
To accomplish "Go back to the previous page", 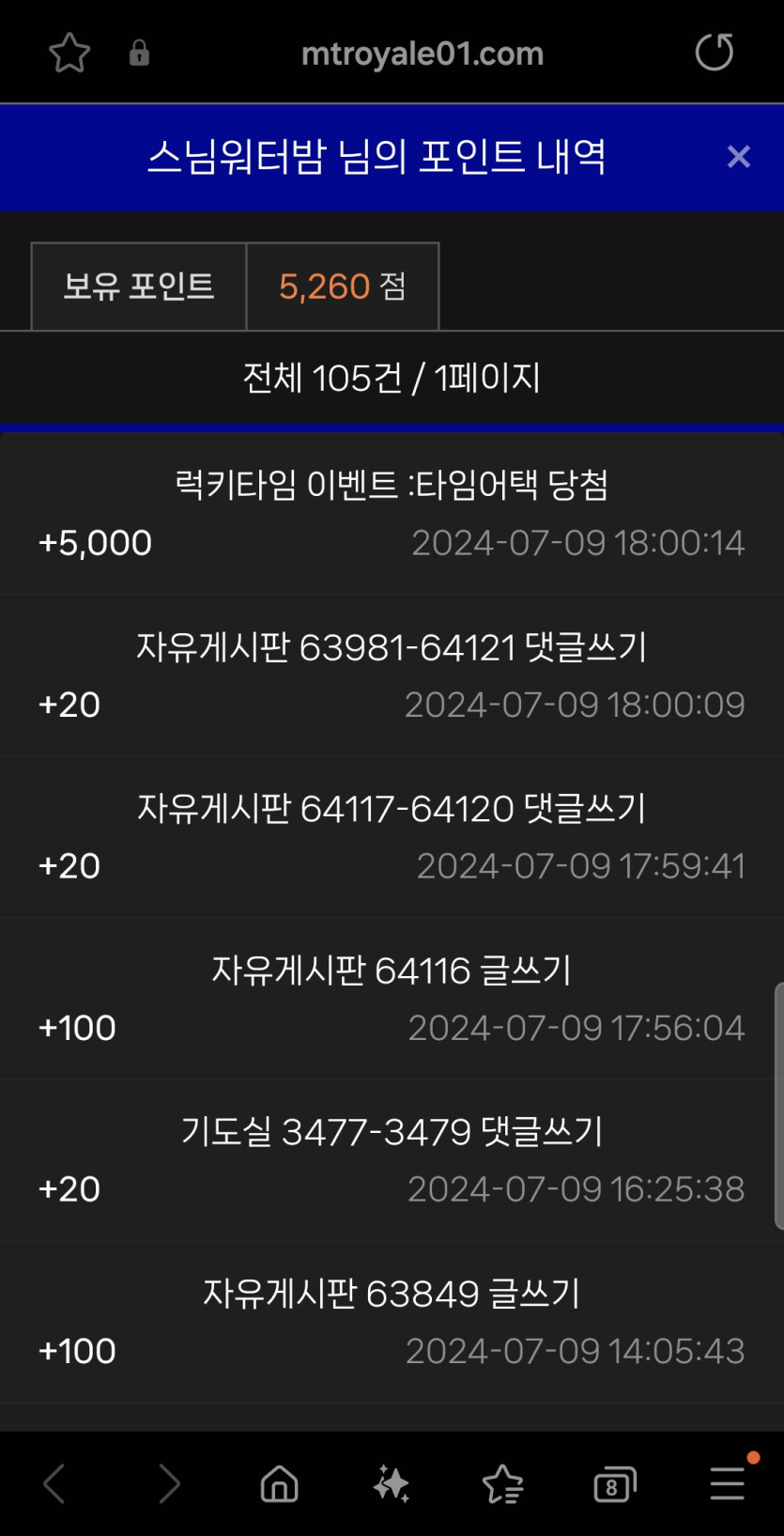I will [x=54, y=1484].
